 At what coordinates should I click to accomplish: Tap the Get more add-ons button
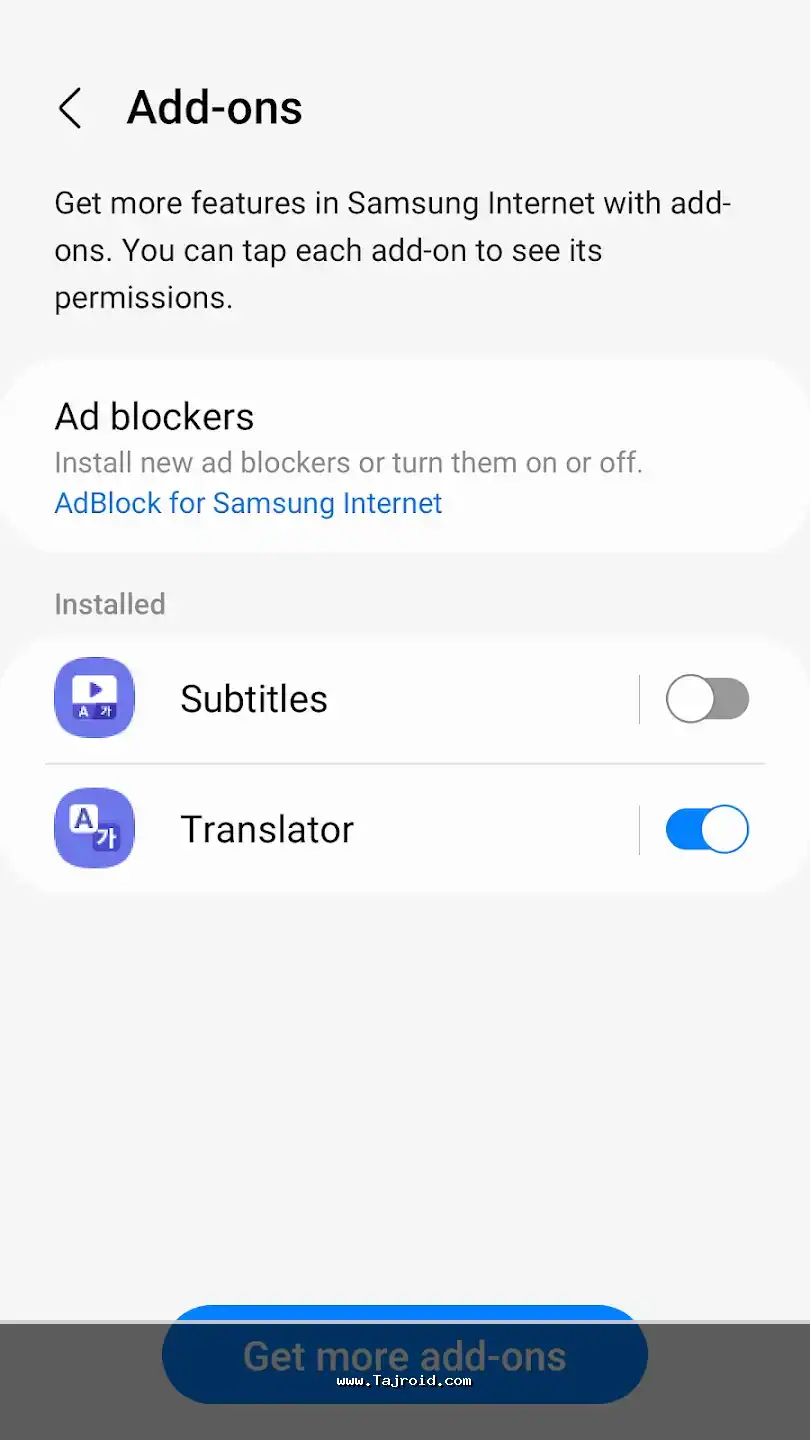point(404,1355)
